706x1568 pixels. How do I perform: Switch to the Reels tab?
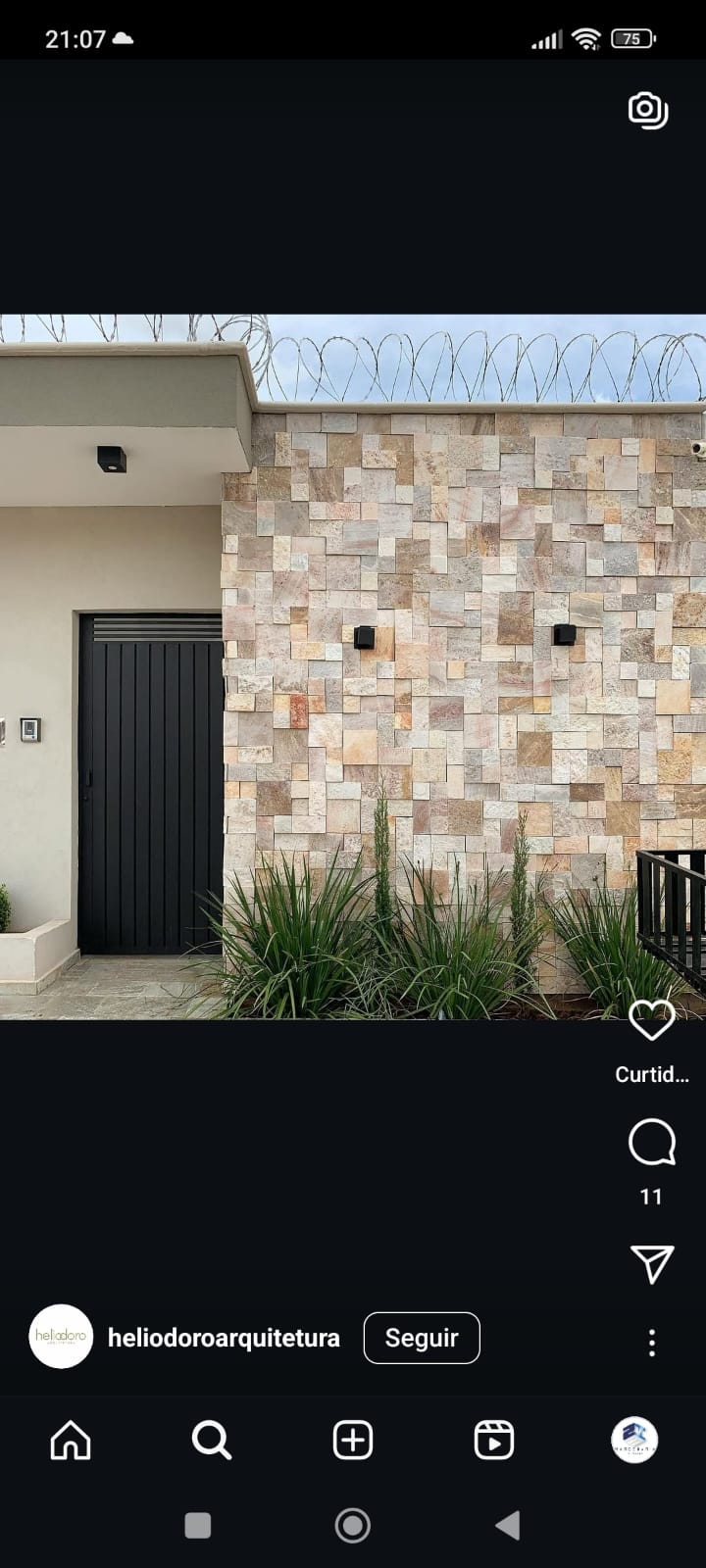(493, 1441)
